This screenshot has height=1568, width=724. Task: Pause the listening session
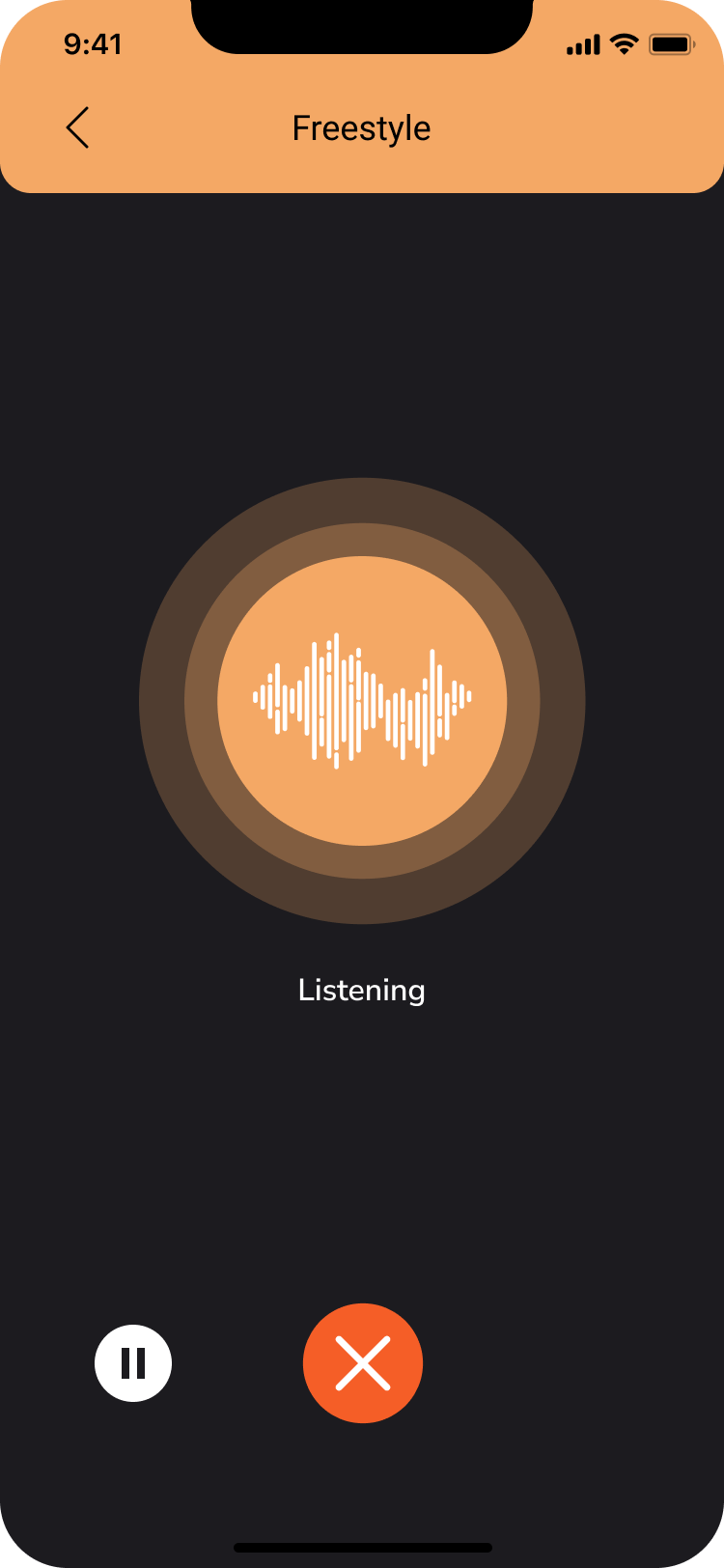(x=133, y=1363)
